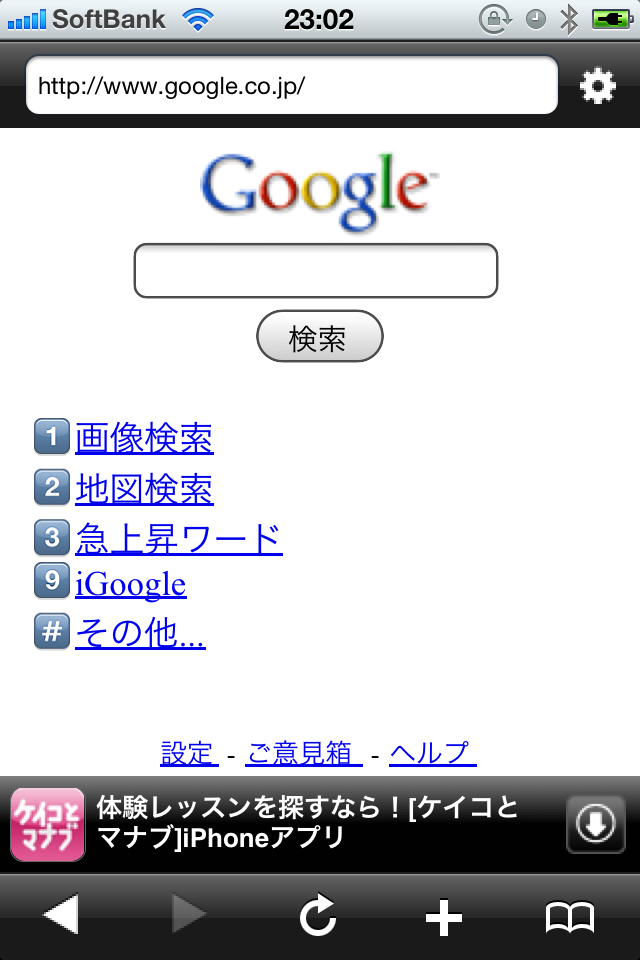Open the その他... link

(x=140, y=633)
